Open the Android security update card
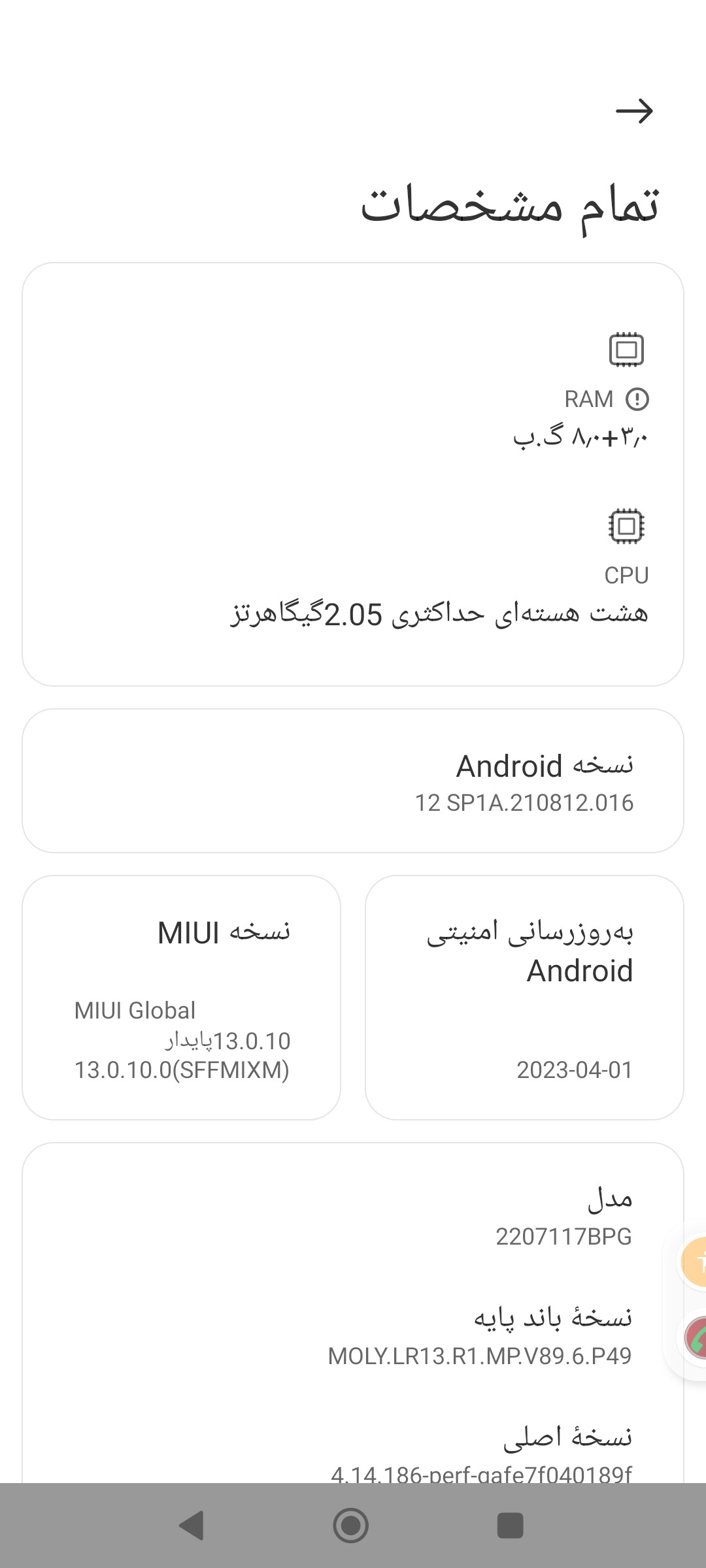706x1568 pixels. coord(524,998)
